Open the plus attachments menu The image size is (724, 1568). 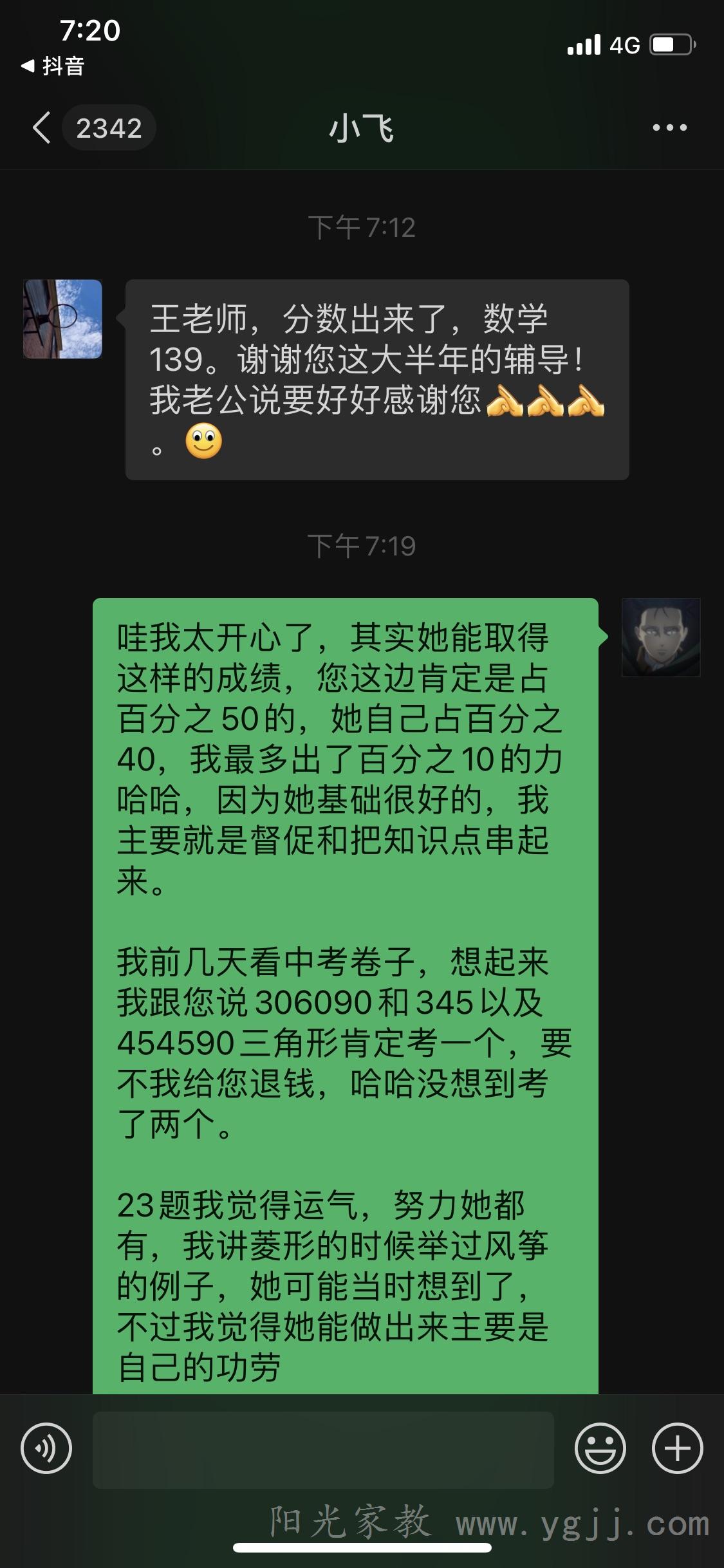[x=677, y=1449]
